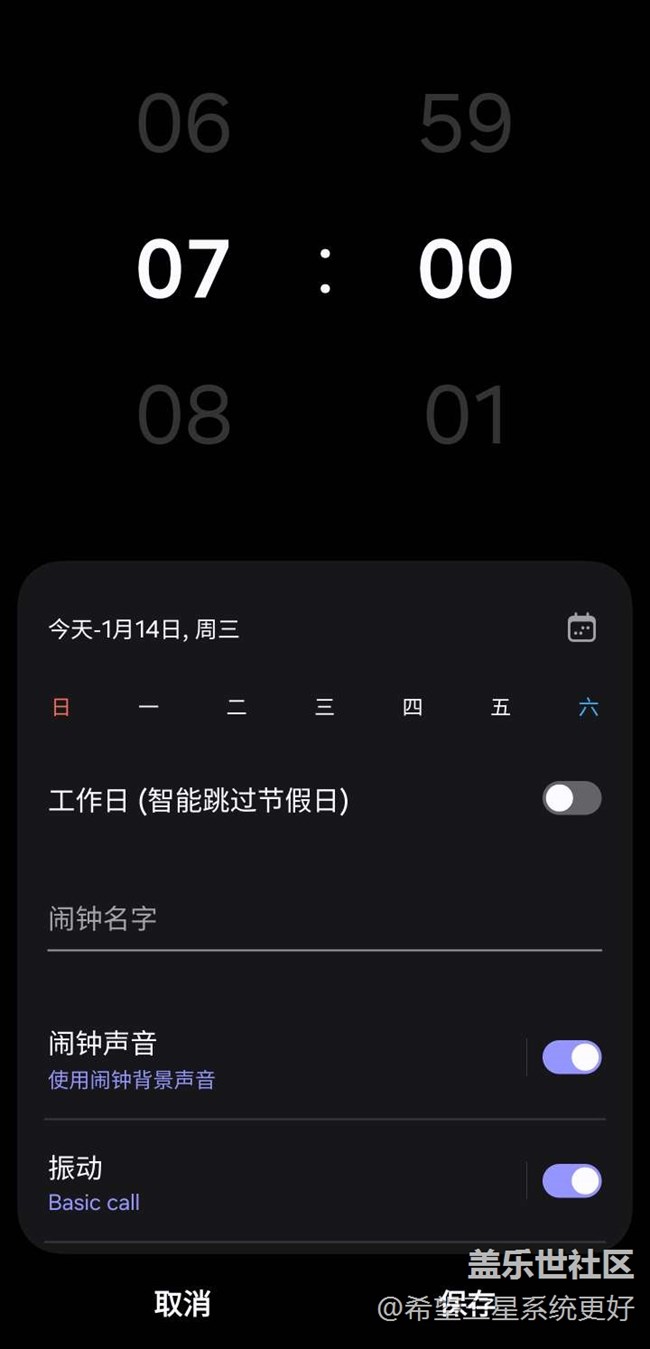
Task: Open the calendar date picker icon
Action: click(x=581, y=628)
